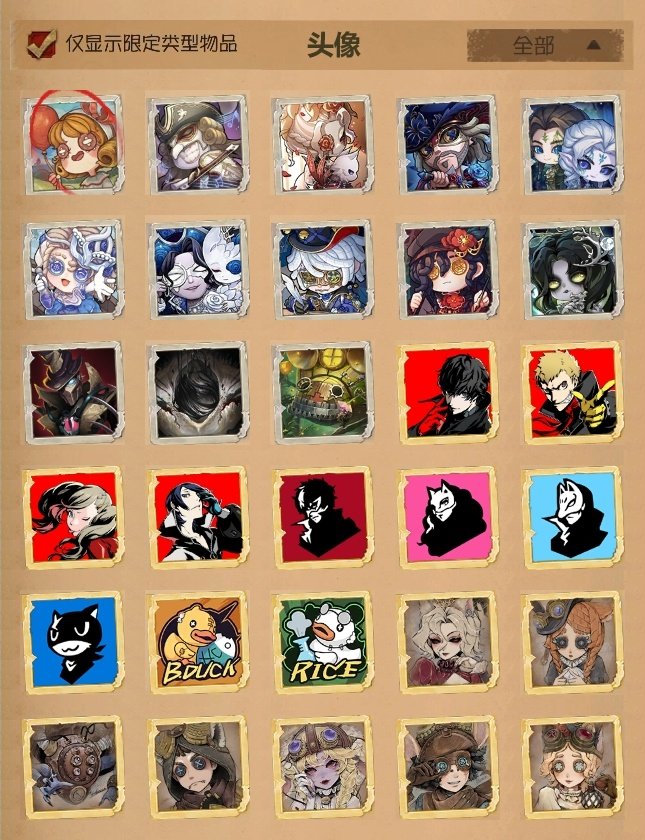Pick the twin-tail girl on red avatar
Viewport: 645px width, 840px height.
click(71, 517)
